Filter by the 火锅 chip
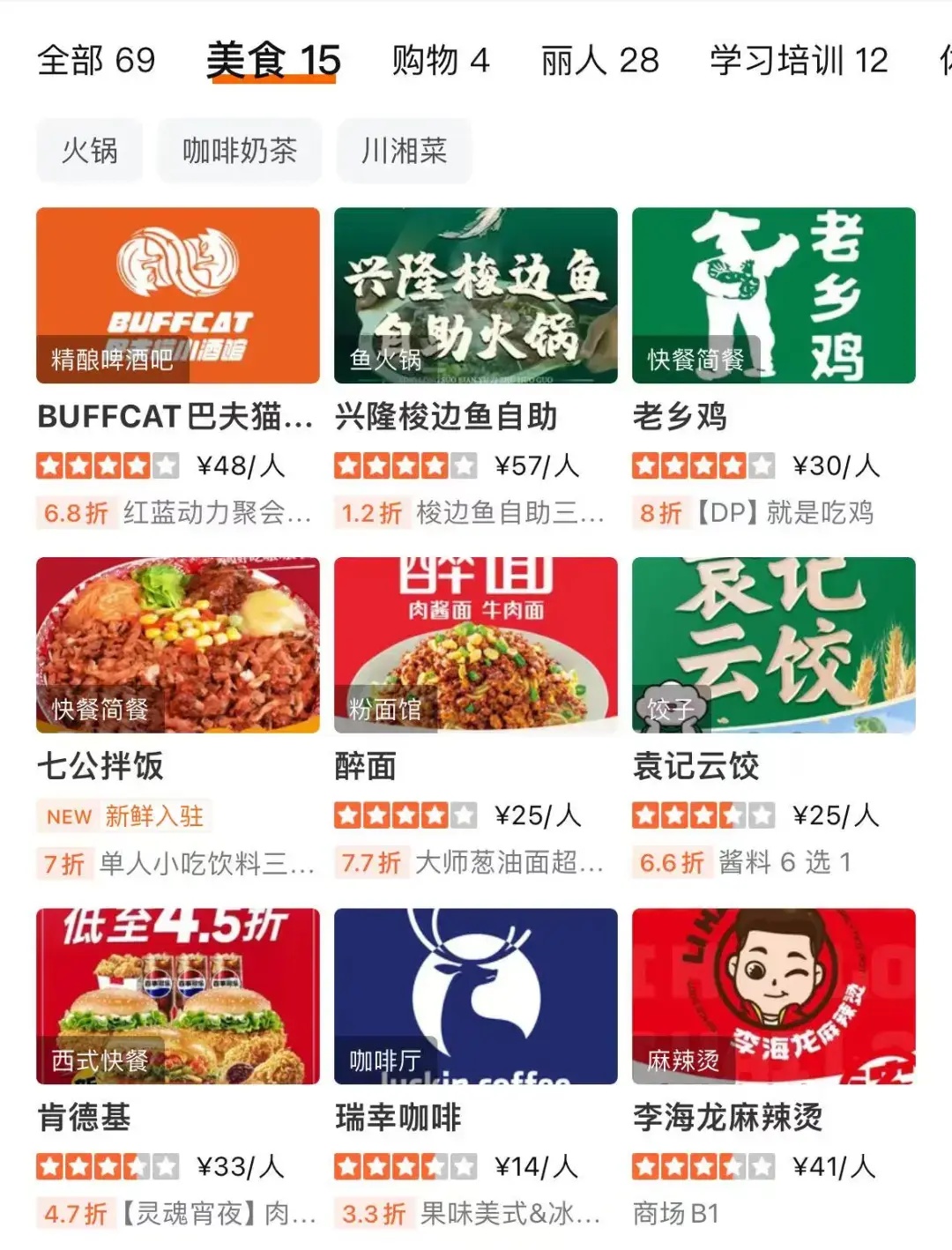Image resolution: width=952 pixels, height=1250 pixels. [89, 151]
